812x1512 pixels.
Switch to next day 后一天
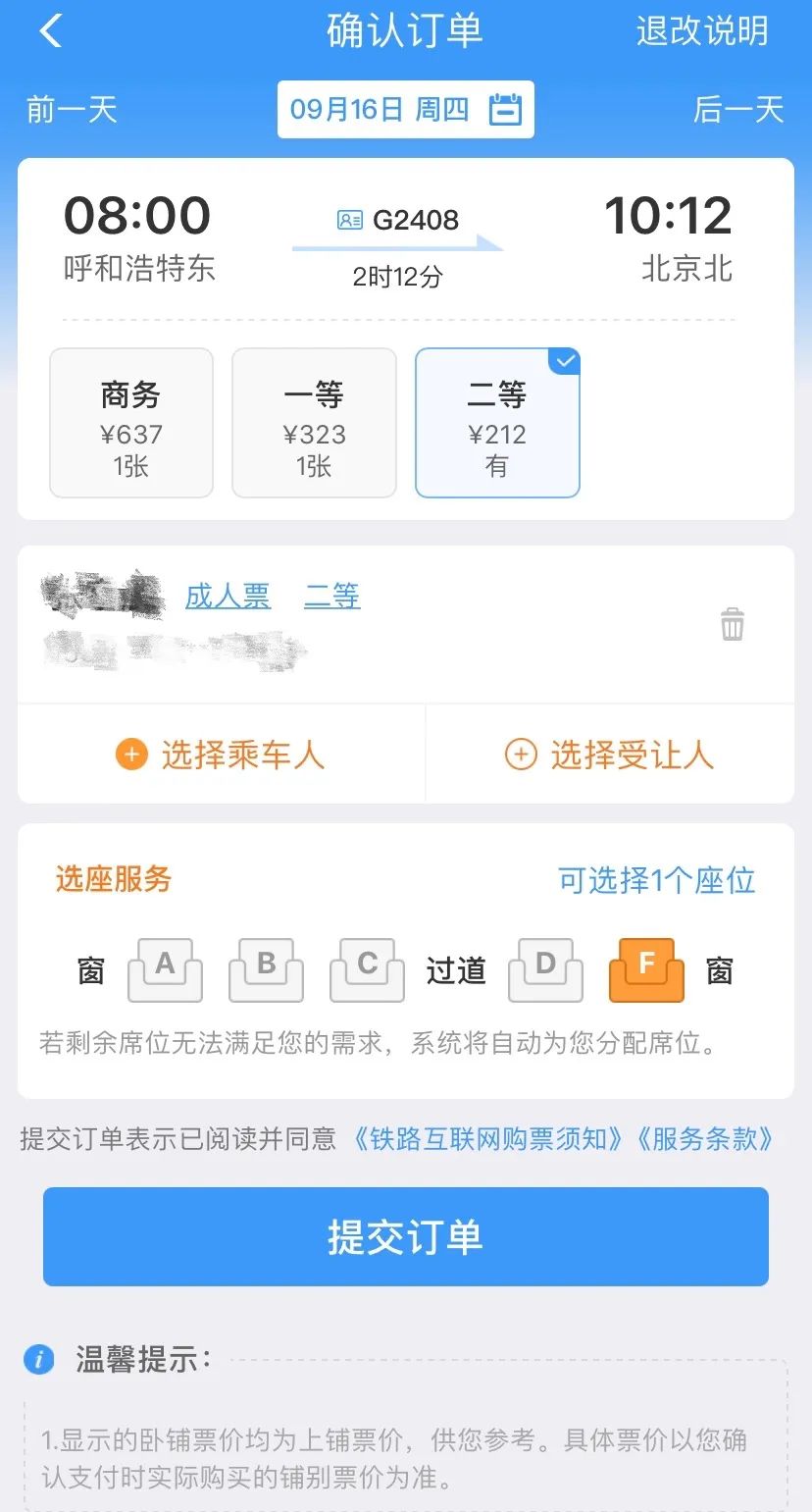point(738,109)
